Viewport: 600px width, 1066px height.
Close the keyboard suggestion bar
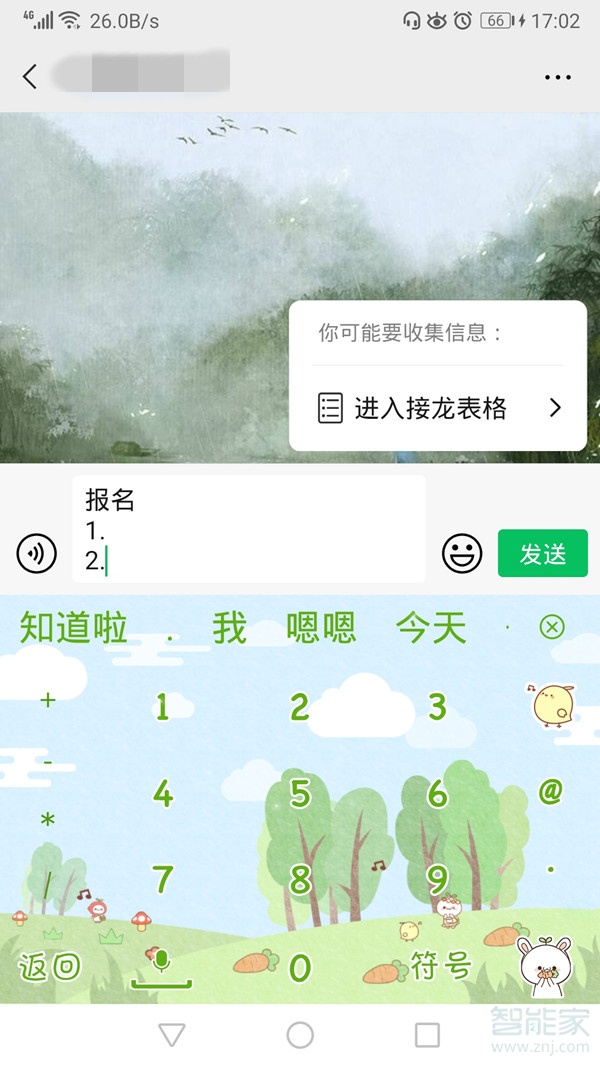(552, 627)
